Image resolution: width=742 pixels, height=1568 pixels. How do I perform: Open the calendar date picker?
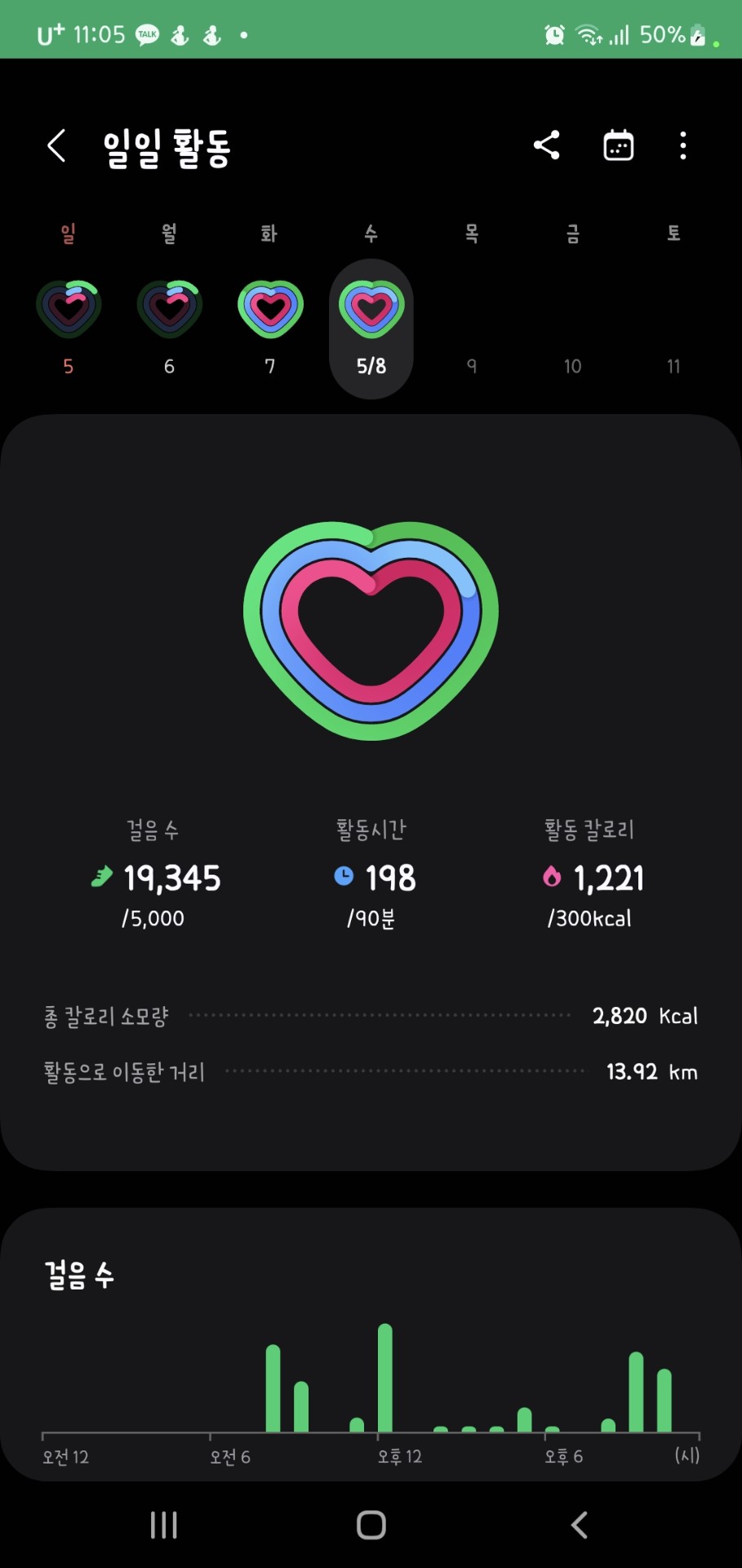click(x=618, y=146)
